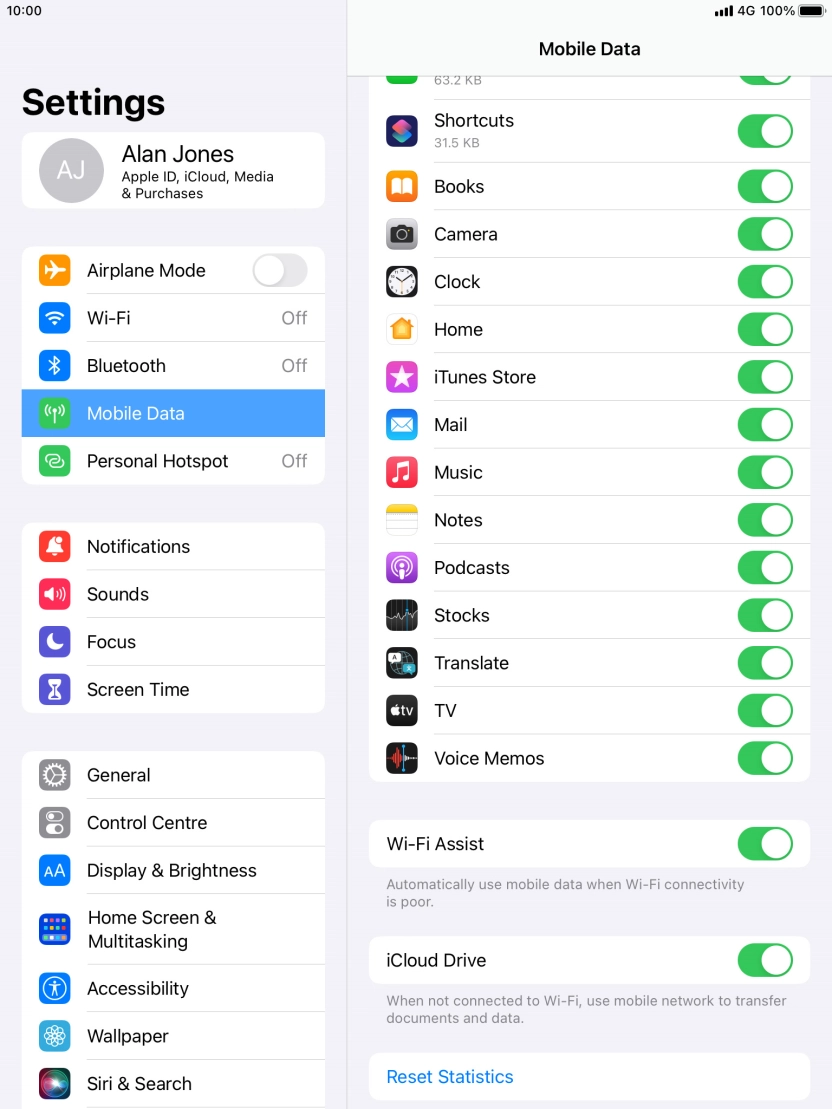Tap the Airplane Mode icon in the sidebar
The width and height of the screenshot is (832, 1109).
tap(54, 270)
